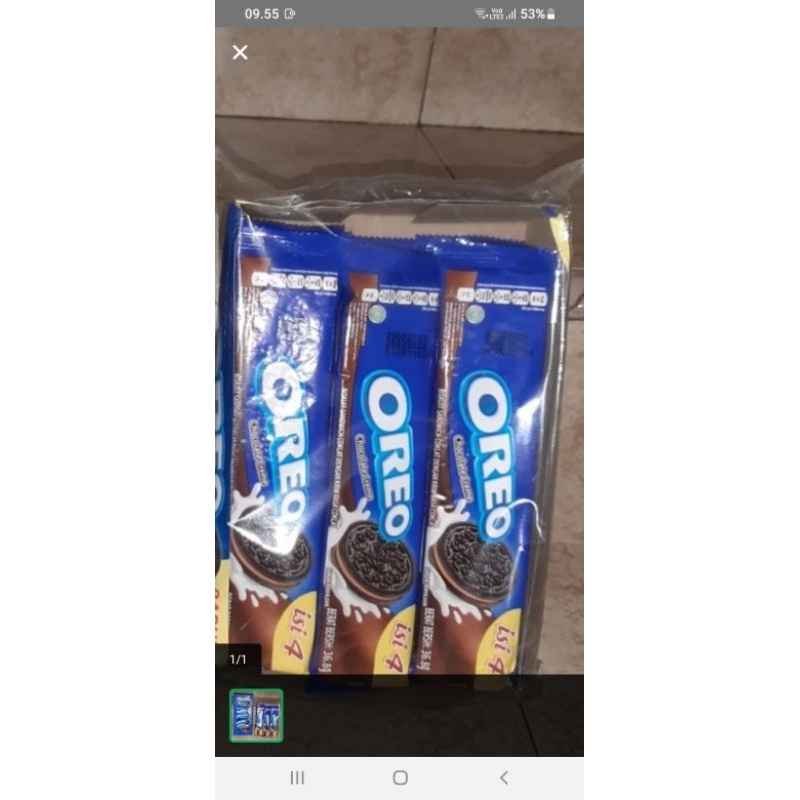Open recent apps from the navigation bar

[297, 777]
